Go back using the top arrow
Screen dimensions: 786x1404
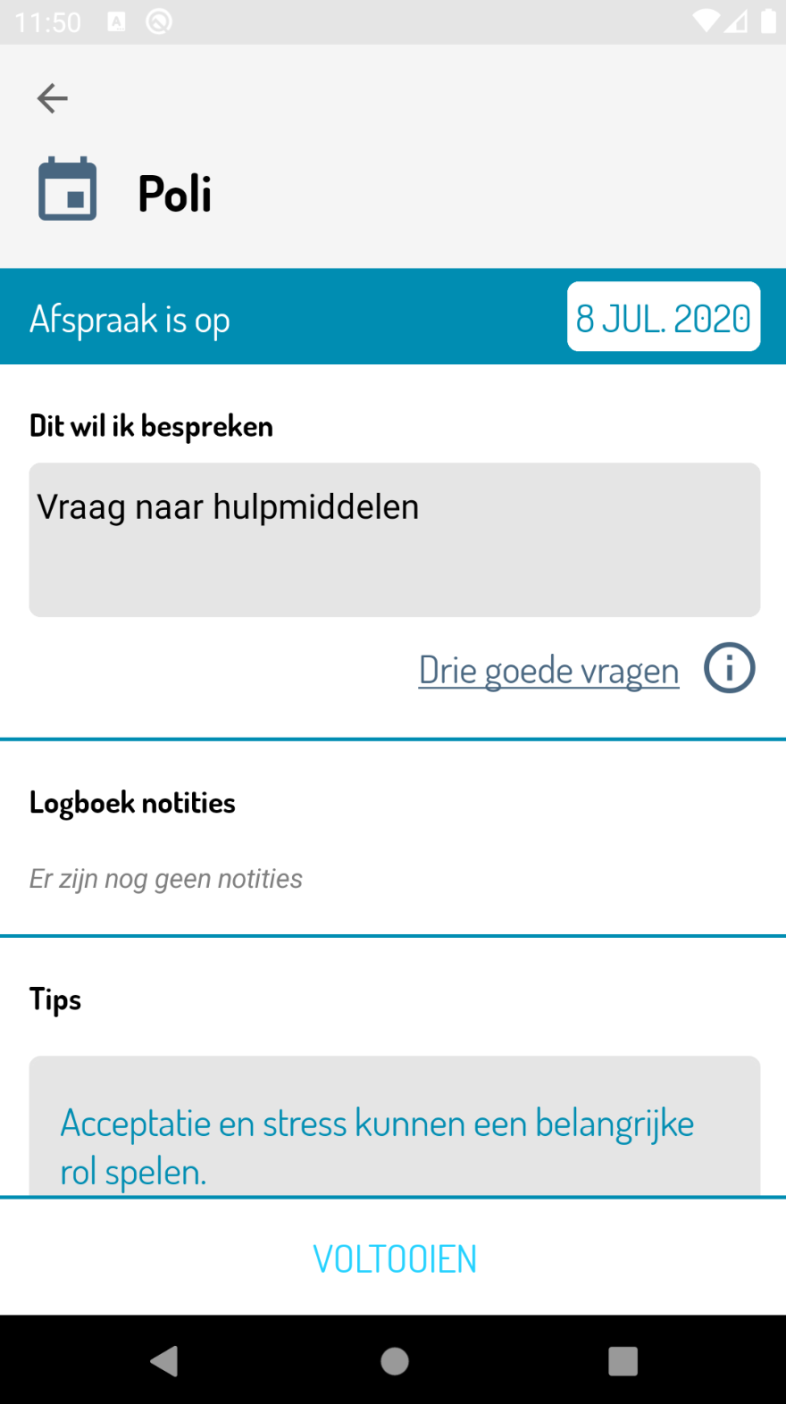[52, 98]
